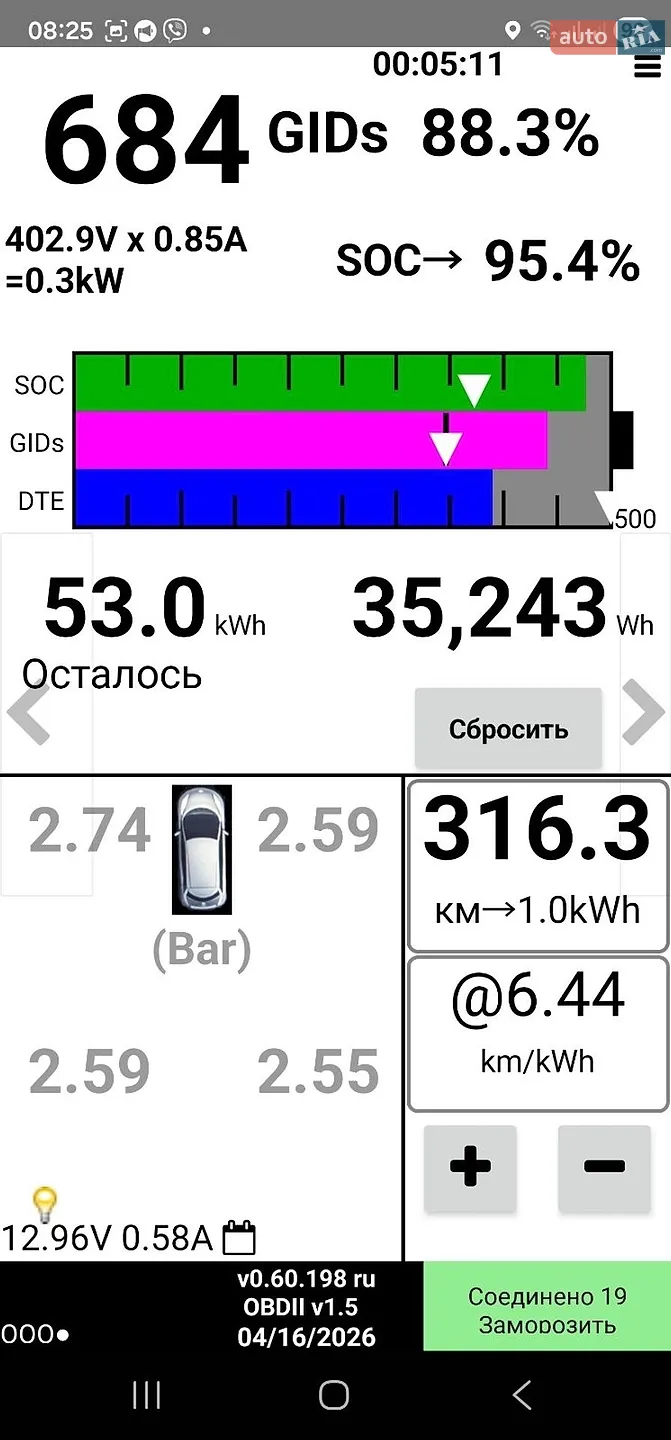
Task: Increase efficiency with the plus button
Action: 470,1167
